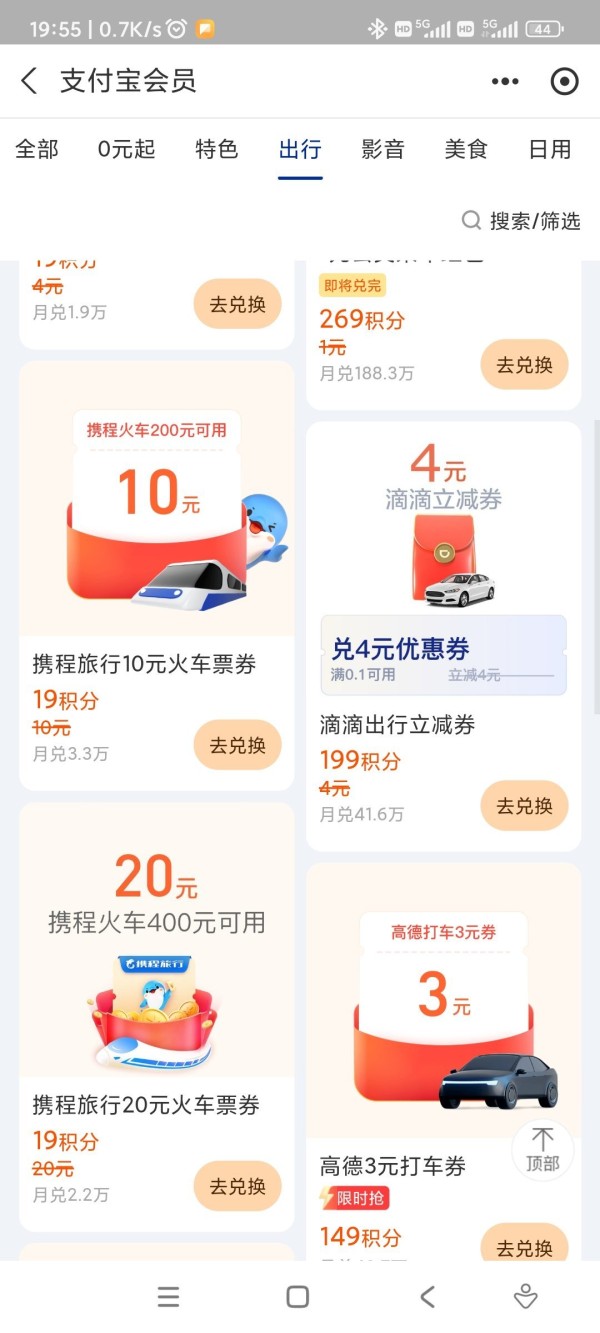Open the three-dot more menu
The width and height of the screenshot is (600, 1333).
[505, 82]
